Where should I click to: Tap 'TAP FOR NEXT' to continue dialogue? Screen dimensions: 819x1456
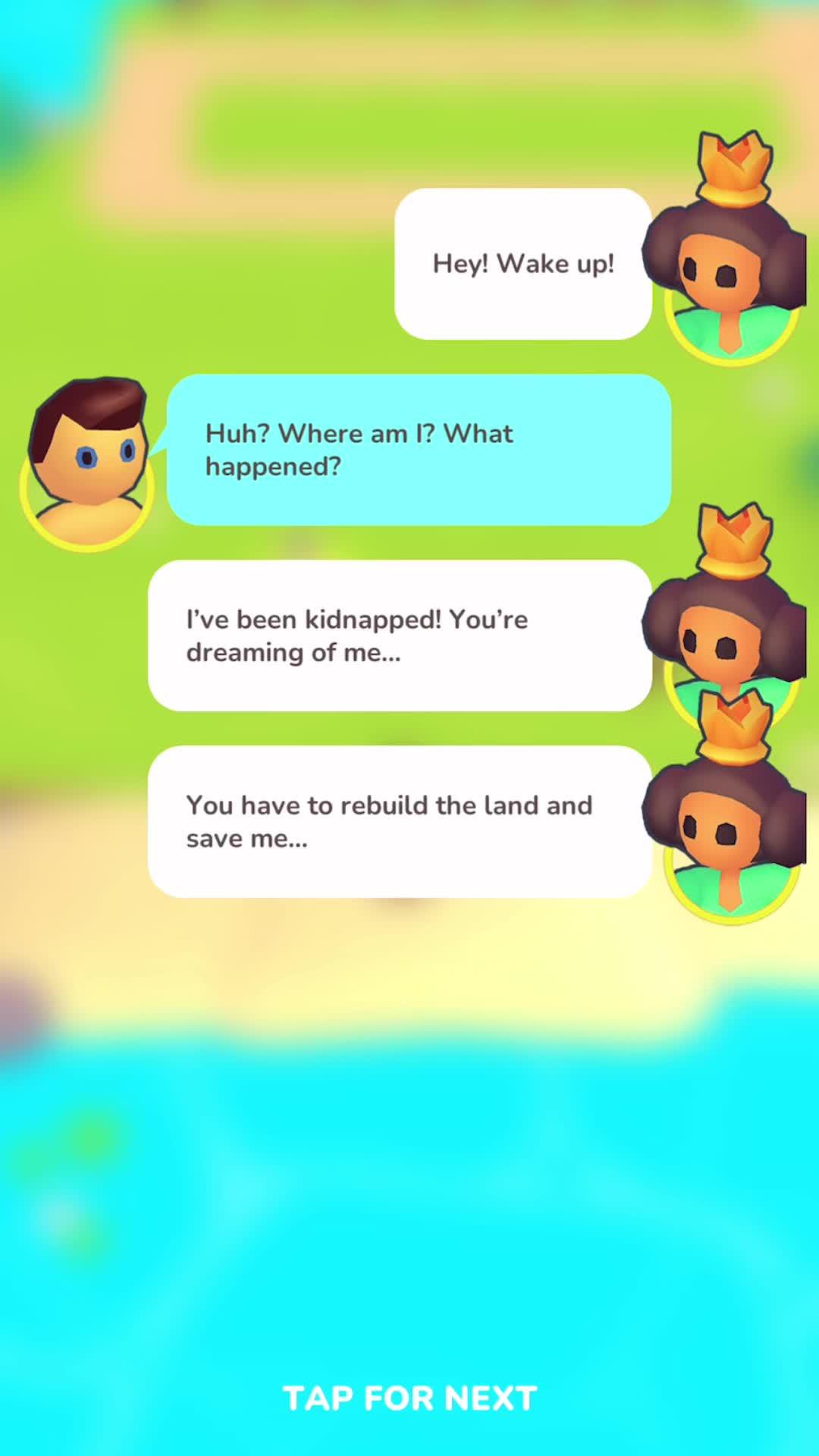tap(409, 1398)
